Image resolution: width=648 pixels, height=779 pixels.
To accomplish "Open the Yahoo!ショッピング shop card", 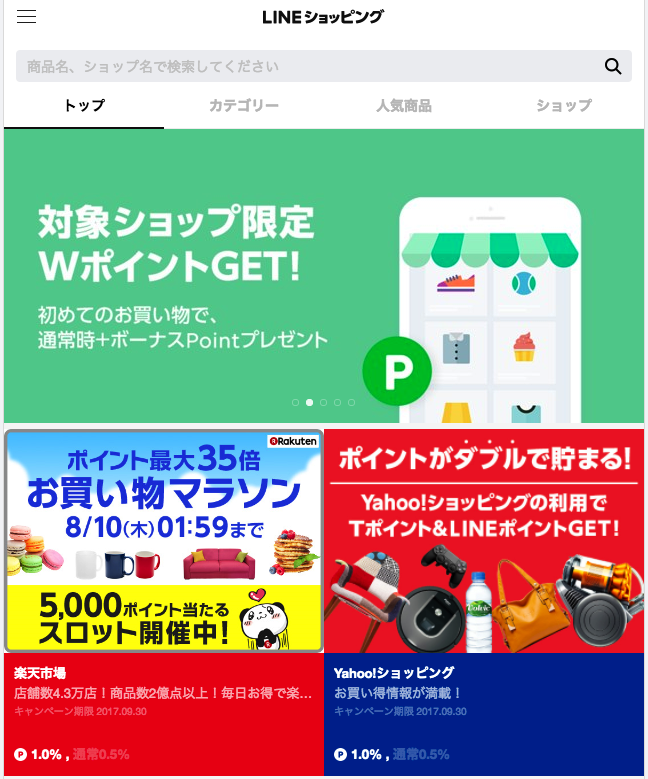I will [483, 600].
